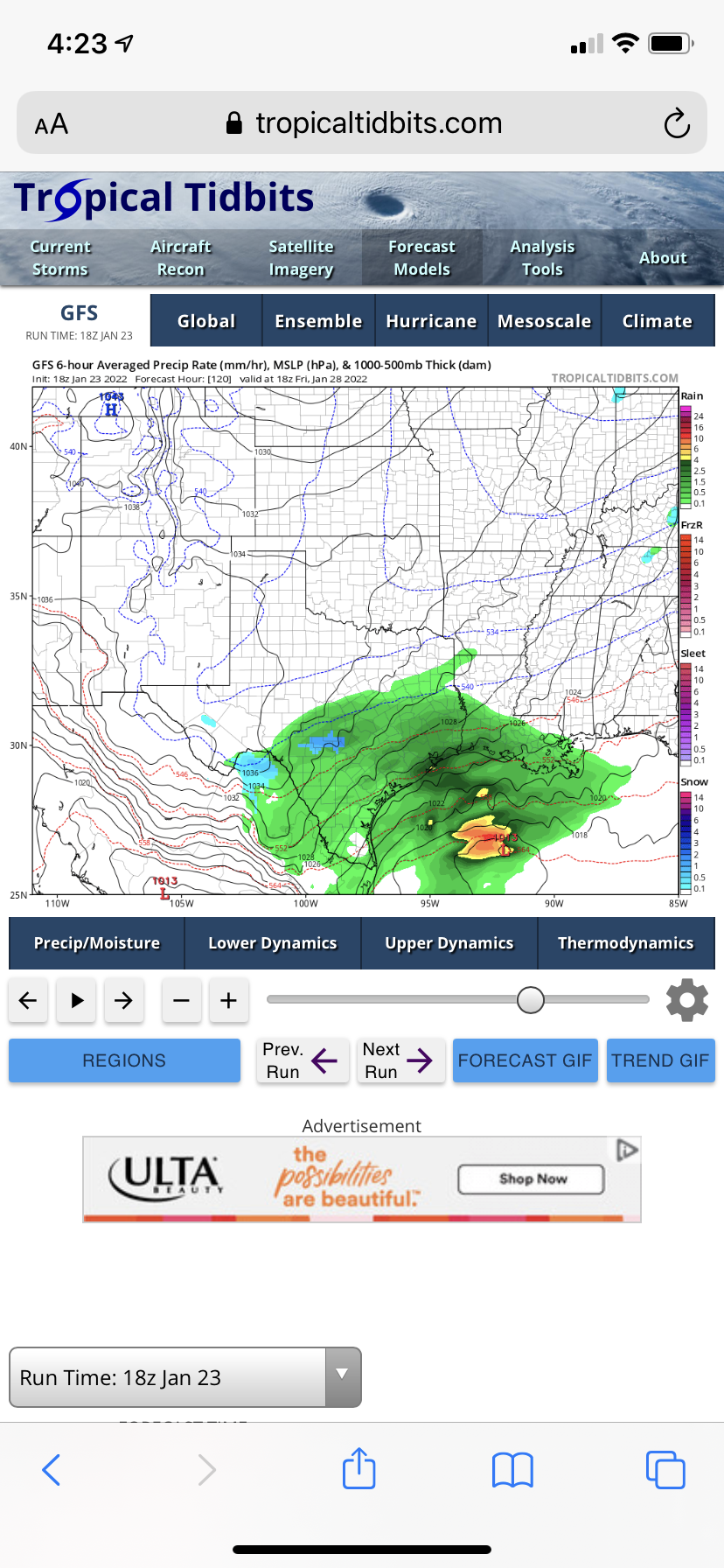Switch to Ensemble models tab
Viewport: 724px width, 1568px height.
click(318, 321)
